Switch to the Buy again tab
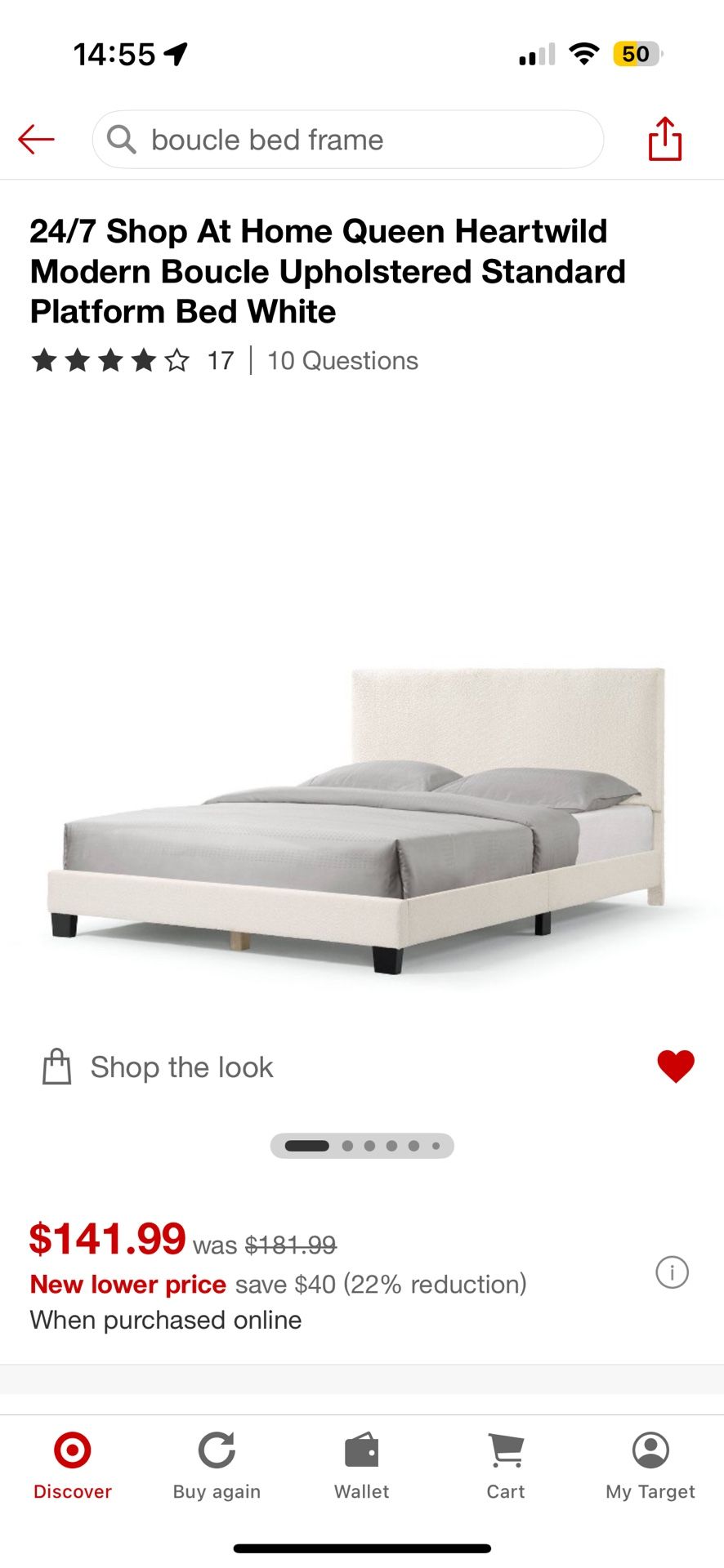Screen dimensions: 724x1568 coord(217,1466)
